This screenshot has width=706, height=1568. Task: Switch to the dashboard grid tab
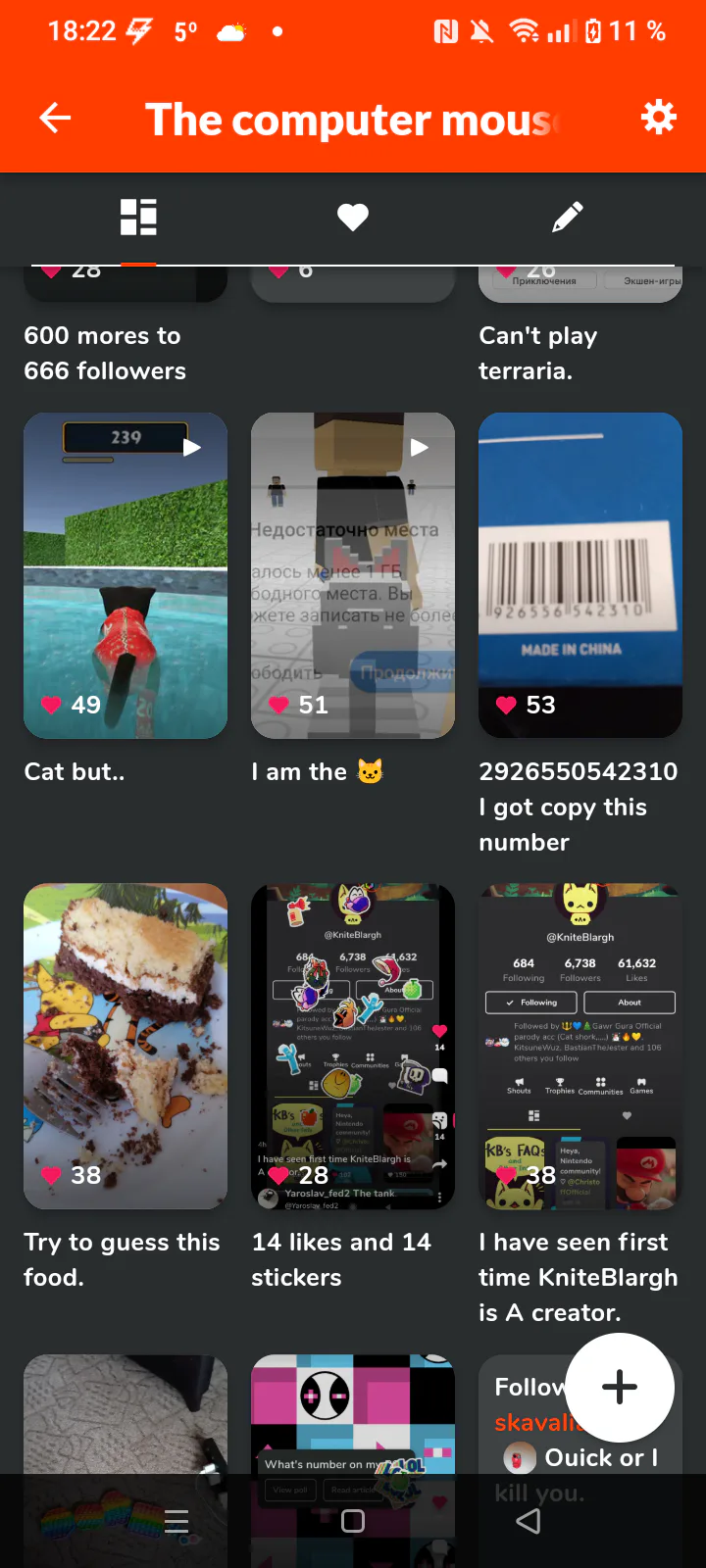138,218
